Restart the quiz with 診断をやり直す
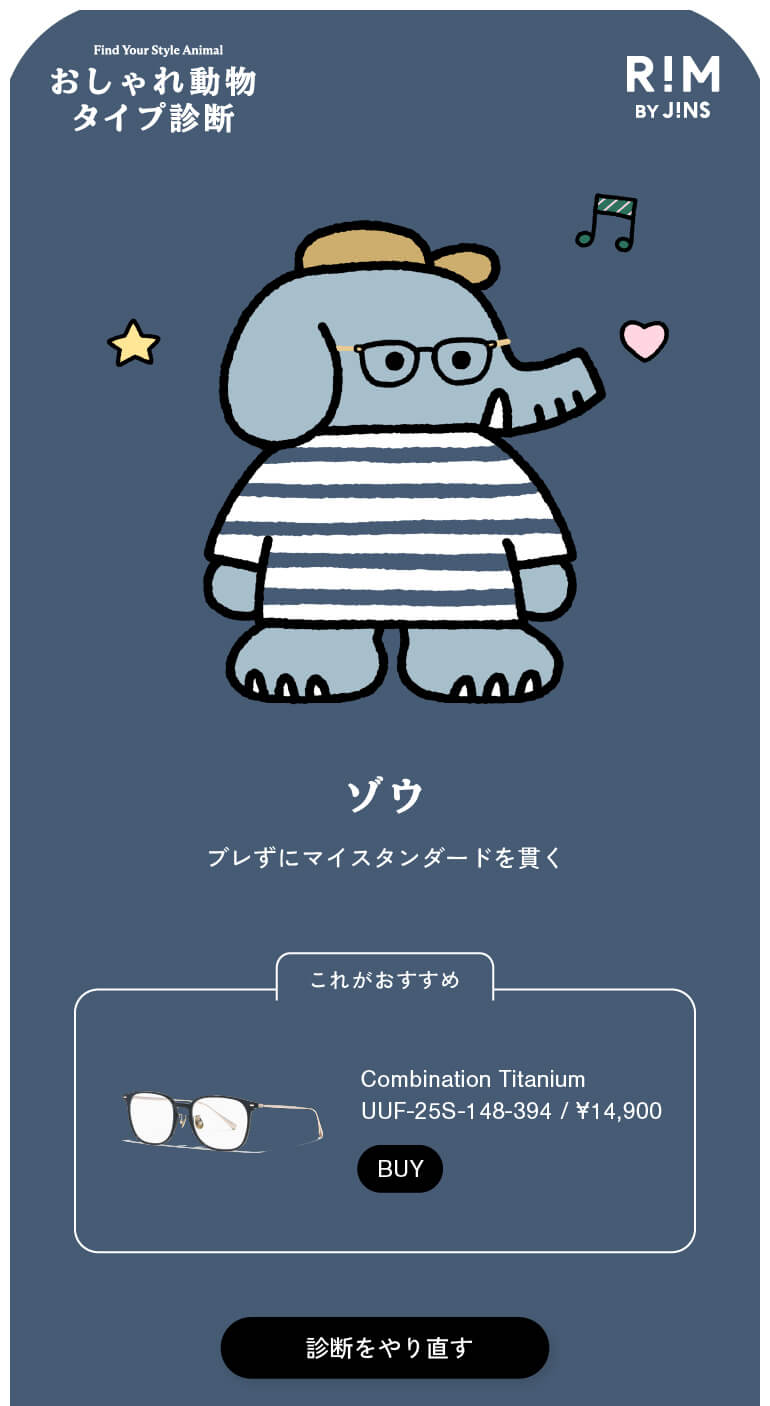Viewport: 770px width, 1406px height. coord(385,1347)
